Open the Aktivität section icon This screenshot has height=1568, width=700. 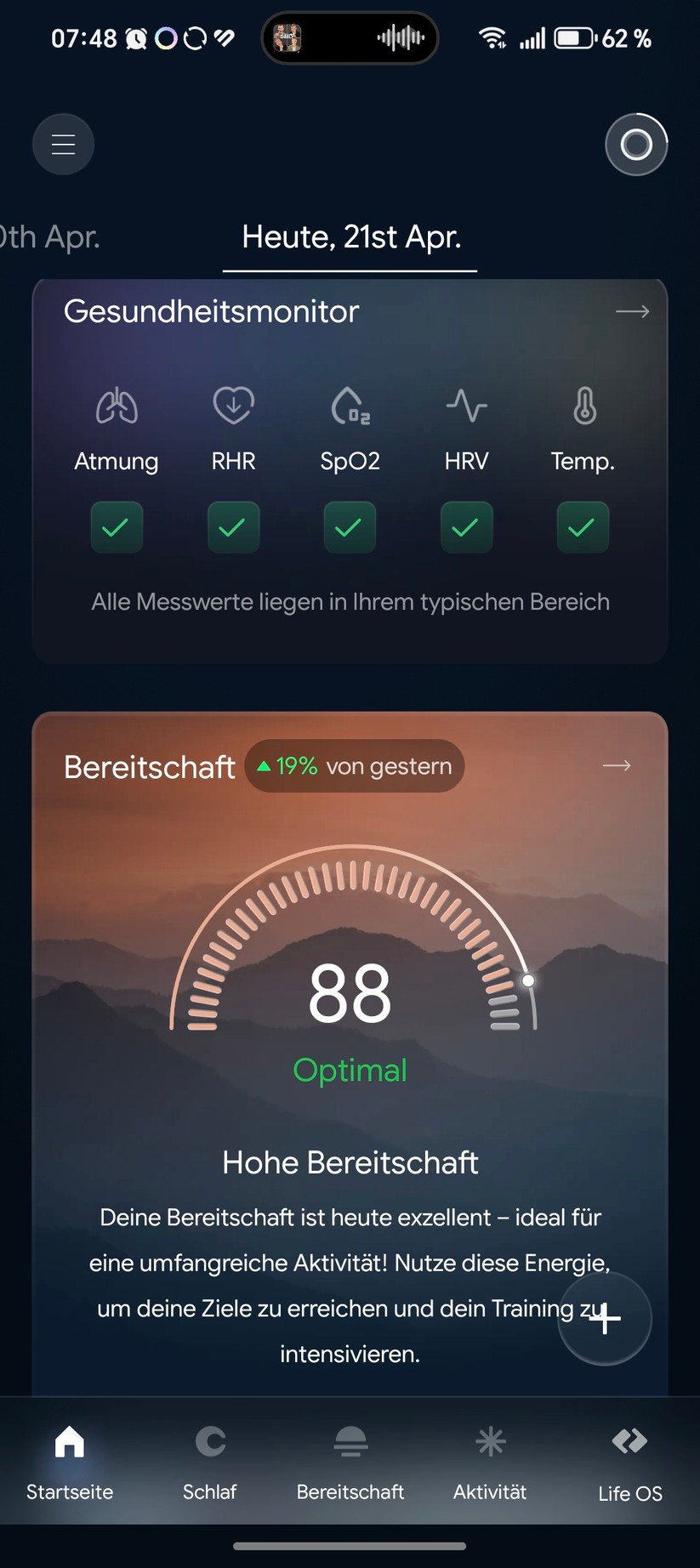click(x=490, y=1459)
